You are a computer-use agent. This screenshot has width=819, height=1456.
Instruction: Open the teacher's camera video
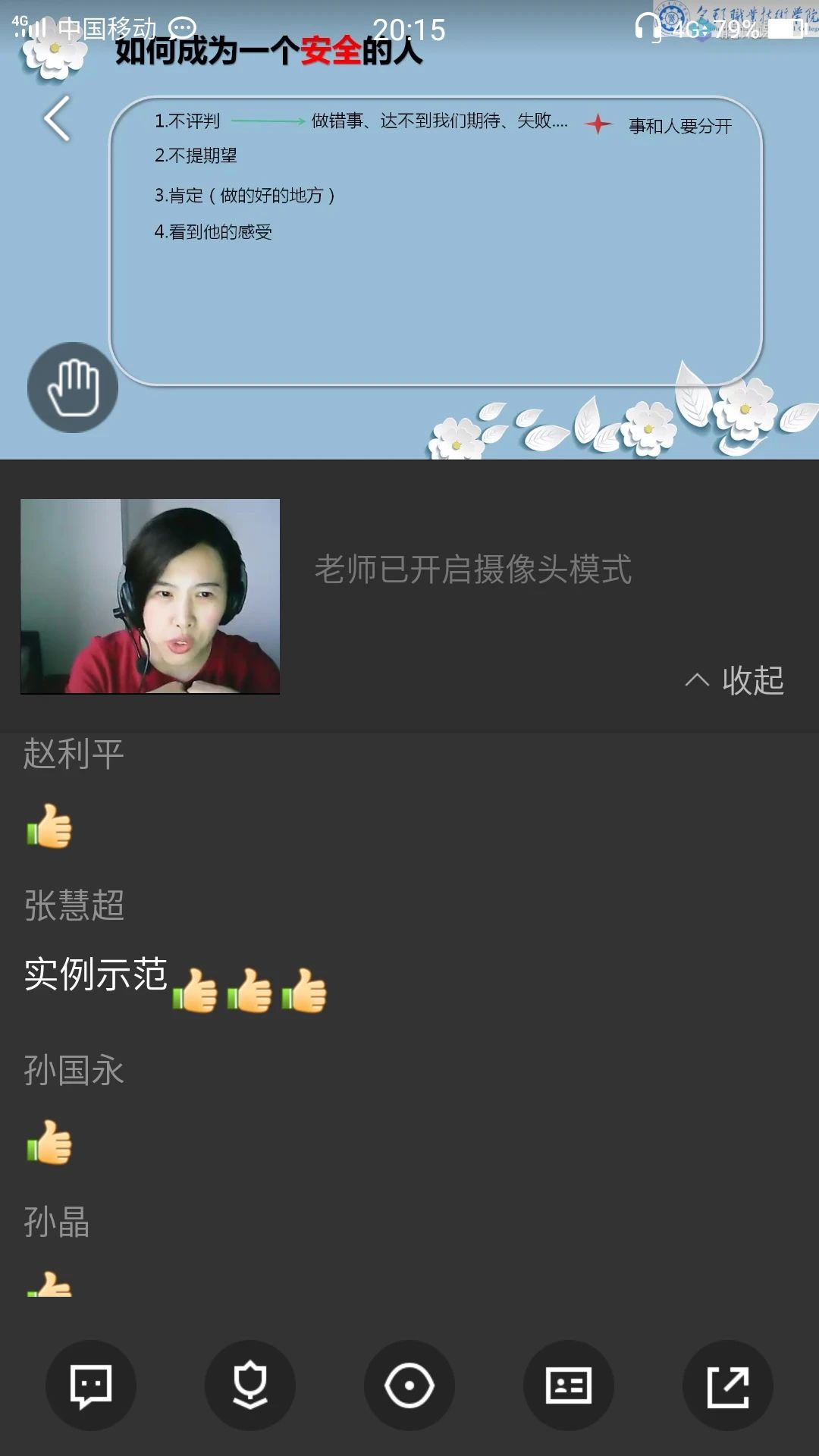click(x=150, y=596)
